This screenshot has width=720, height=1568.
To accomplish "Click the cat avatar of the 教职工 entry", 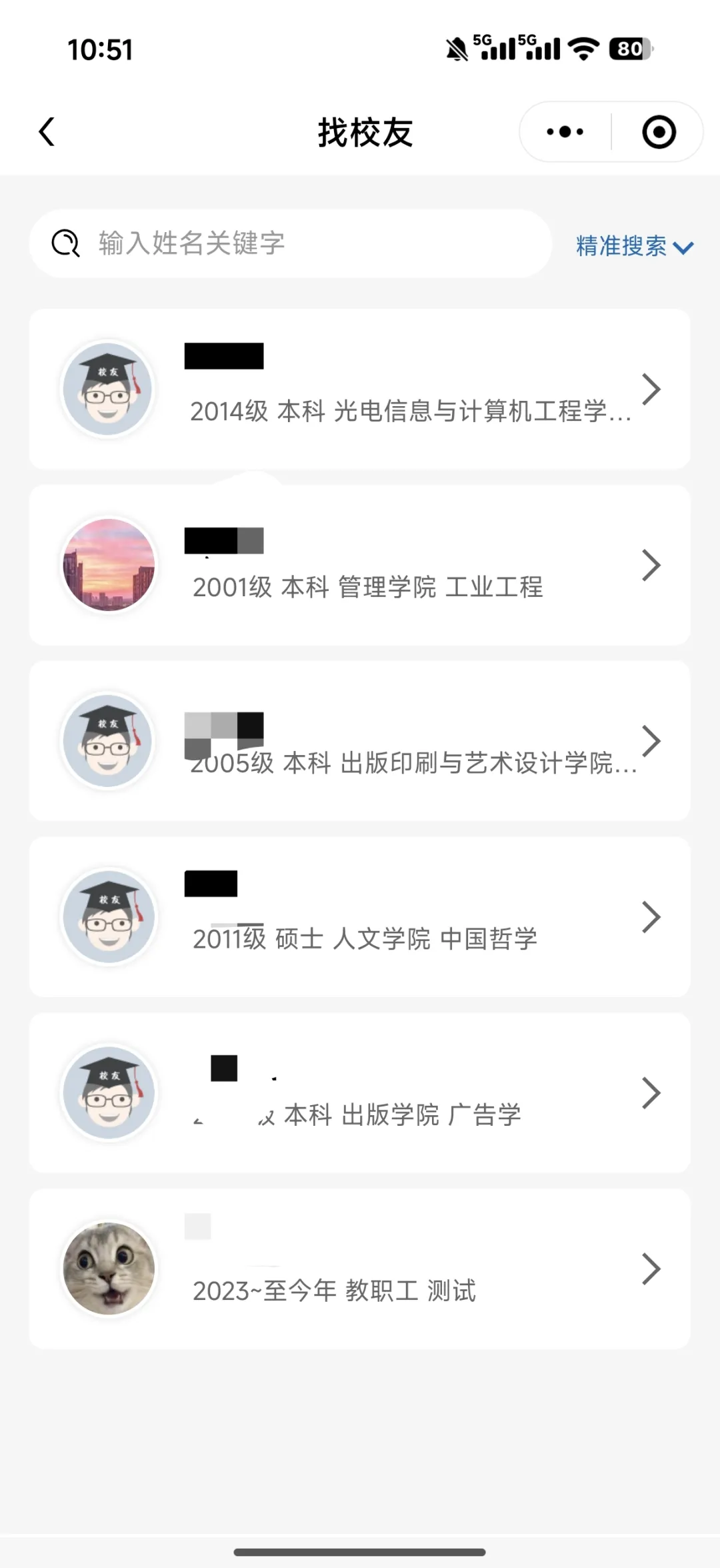I will coord(107,1269).
